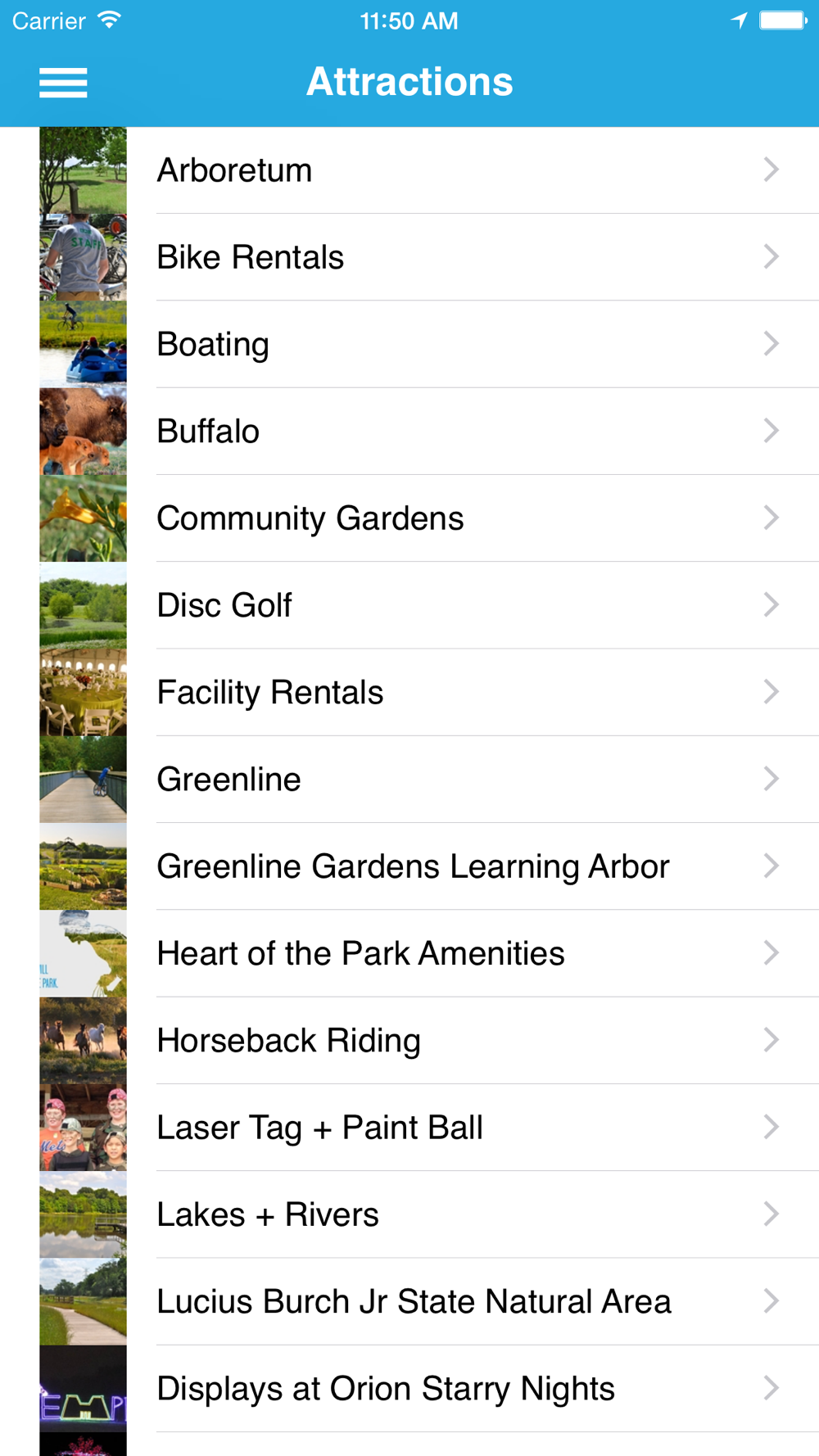Select Horseback Riding

409,1040
